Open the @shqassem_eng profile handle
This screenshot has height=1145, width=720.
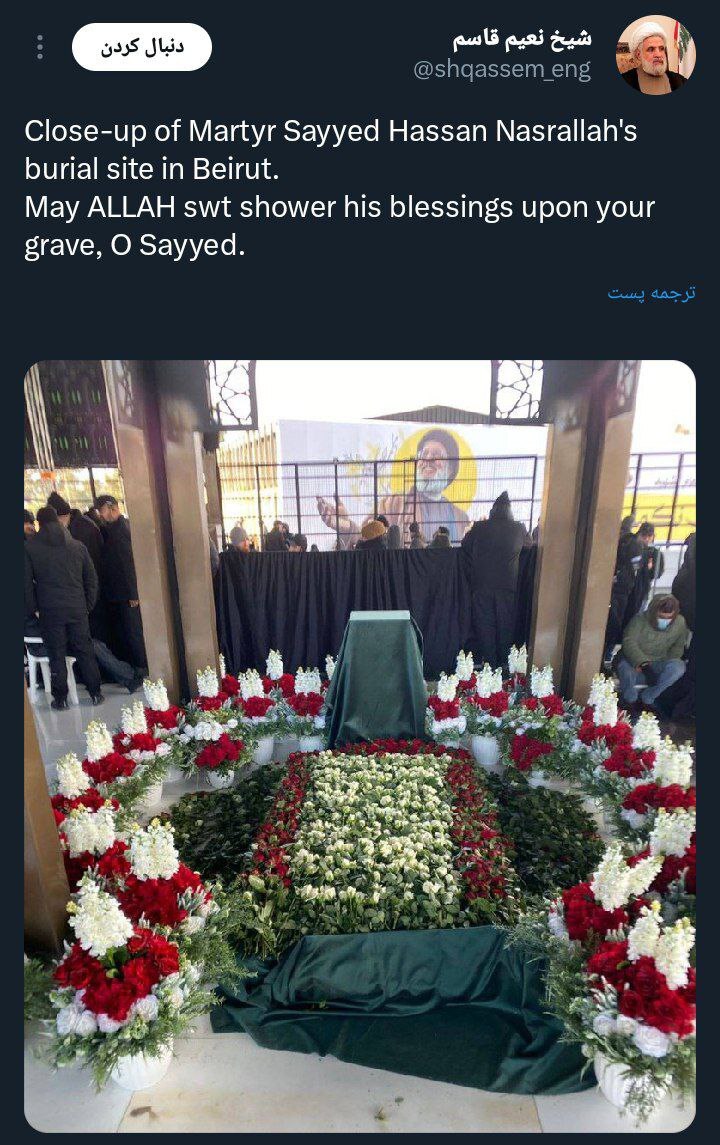[502, 70]
